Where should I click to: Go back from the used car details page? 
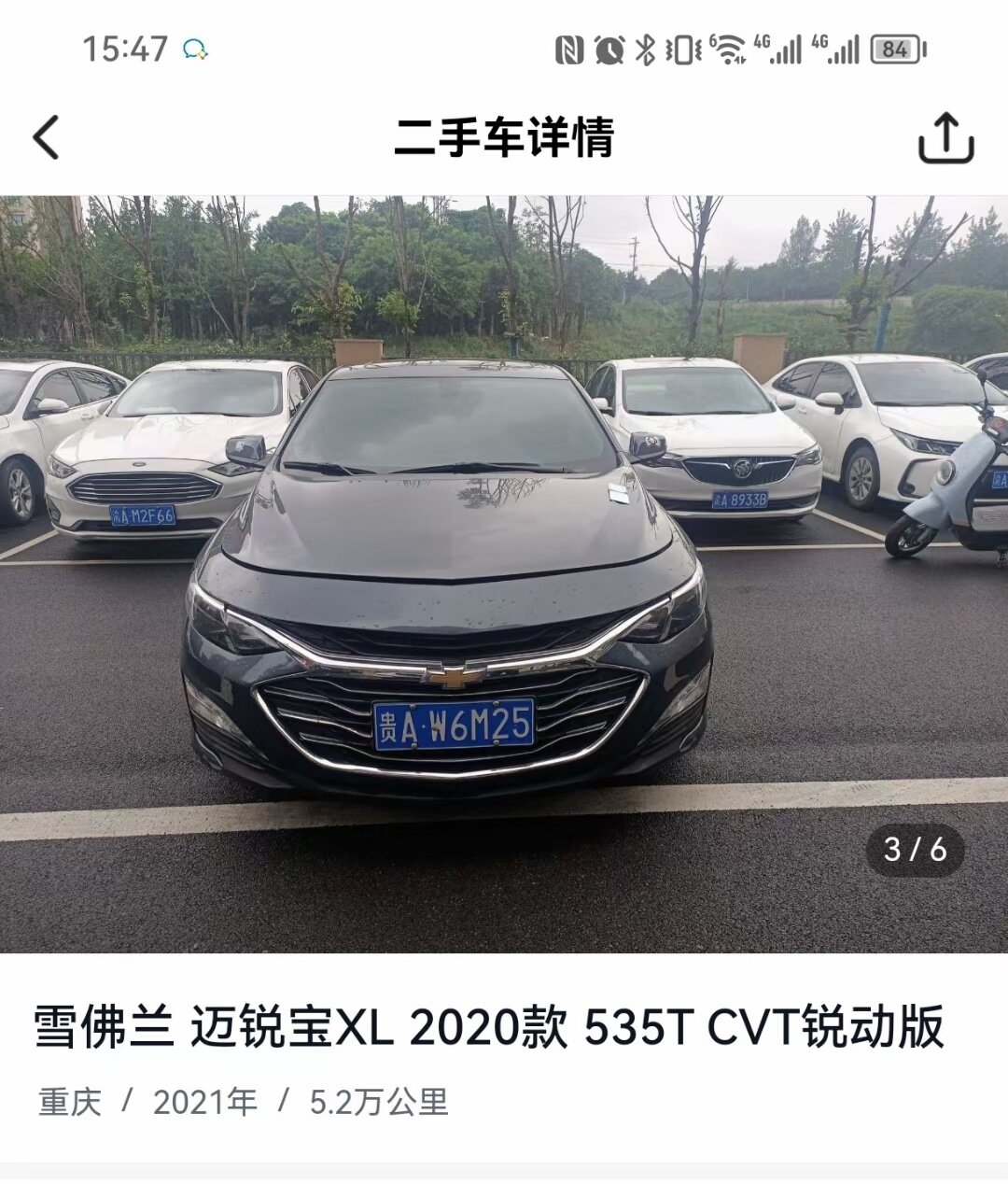click(x=47, y=138)
